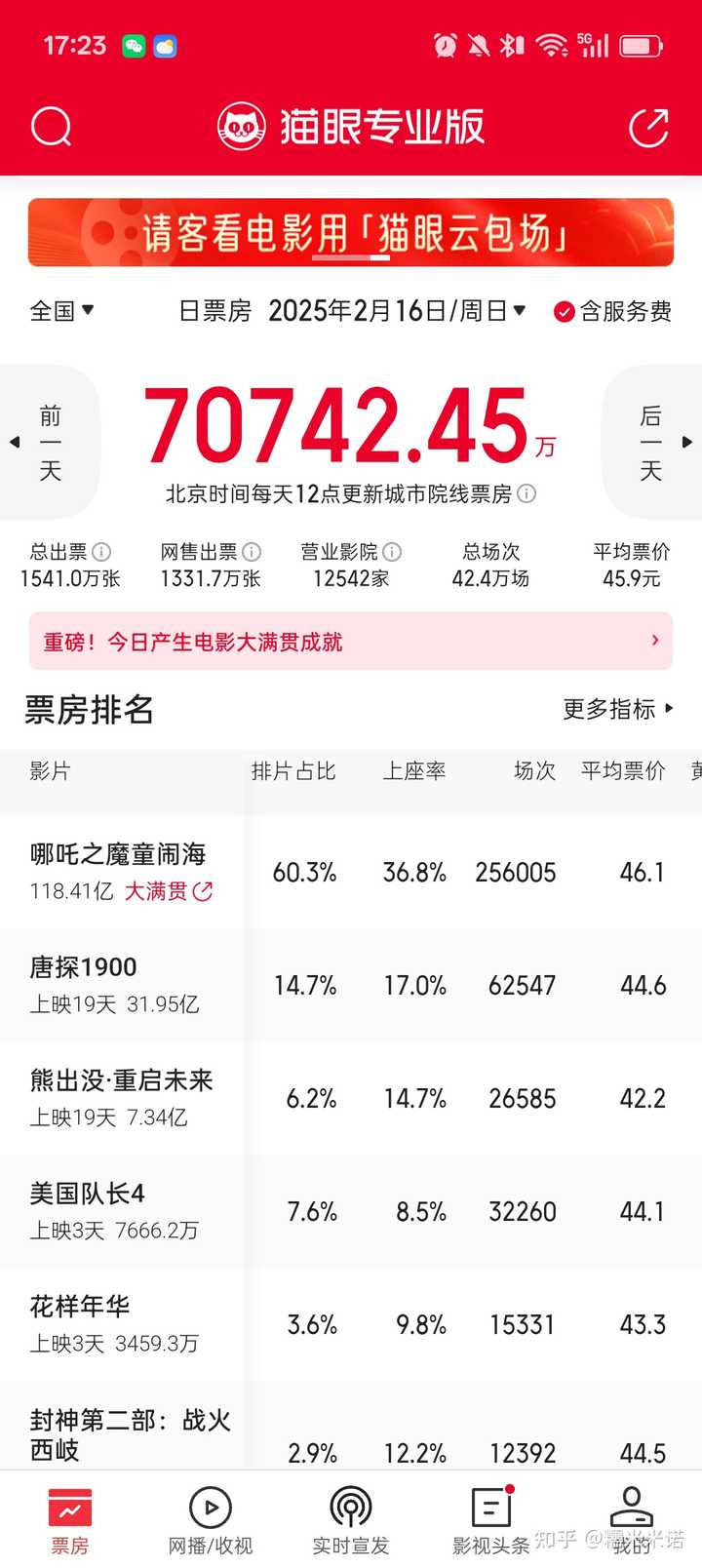Open search in Maoyan Pro
Image resolution: width=702 pixels, height=1568 pixels.
[x=51, y=127]
